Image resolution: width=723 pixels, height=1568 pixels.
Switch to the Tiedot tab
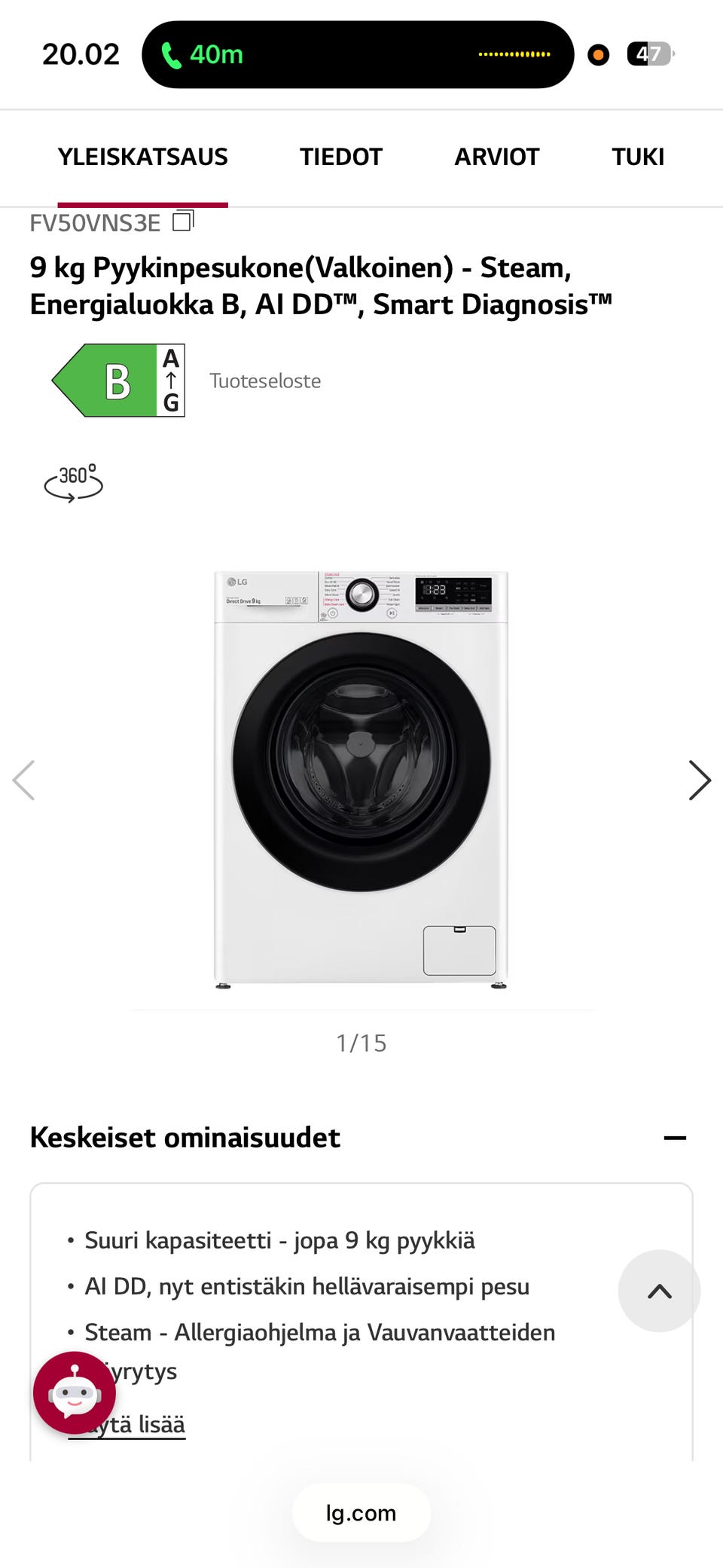340,157
